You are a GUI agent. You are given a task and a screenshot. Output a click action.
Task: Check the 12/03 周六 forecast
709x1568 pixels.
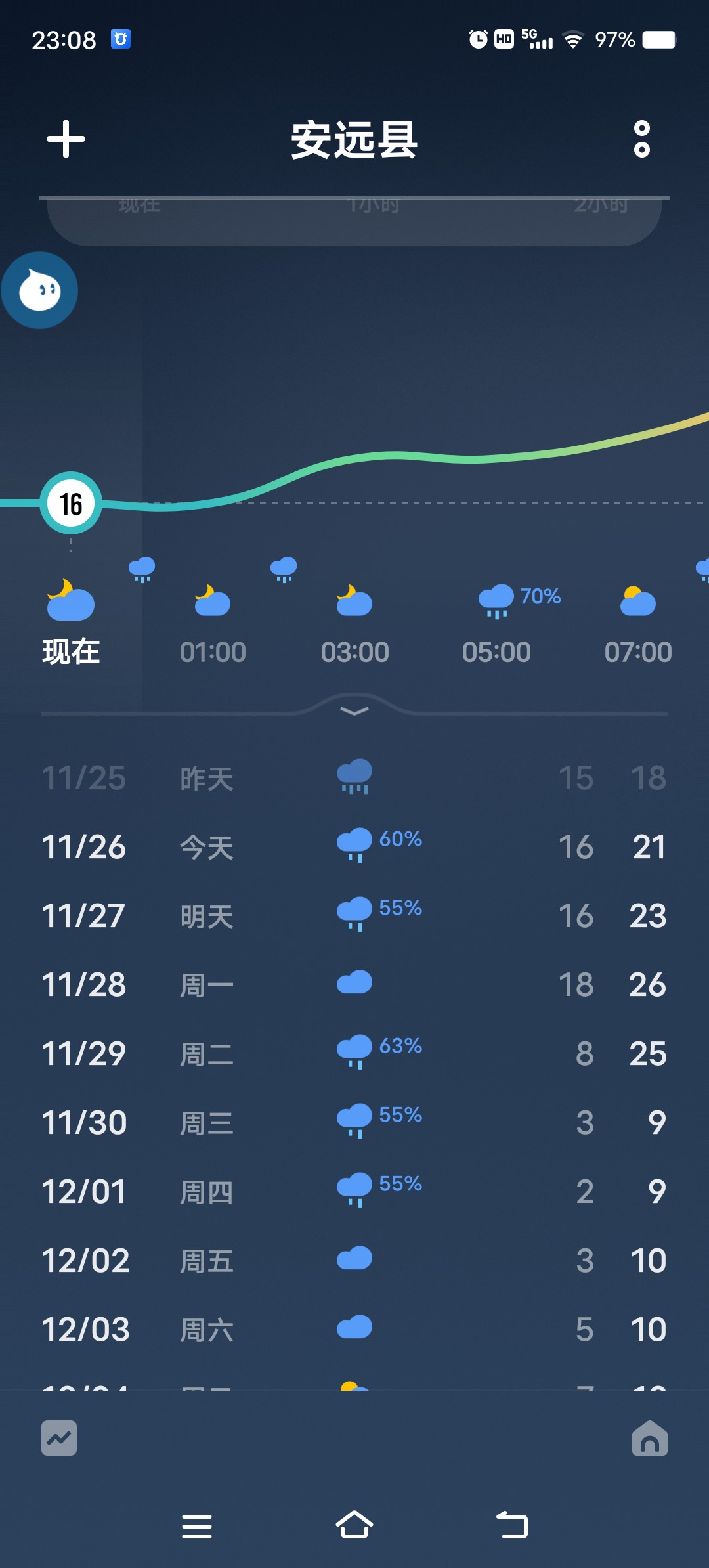[x=354, y=1330]
